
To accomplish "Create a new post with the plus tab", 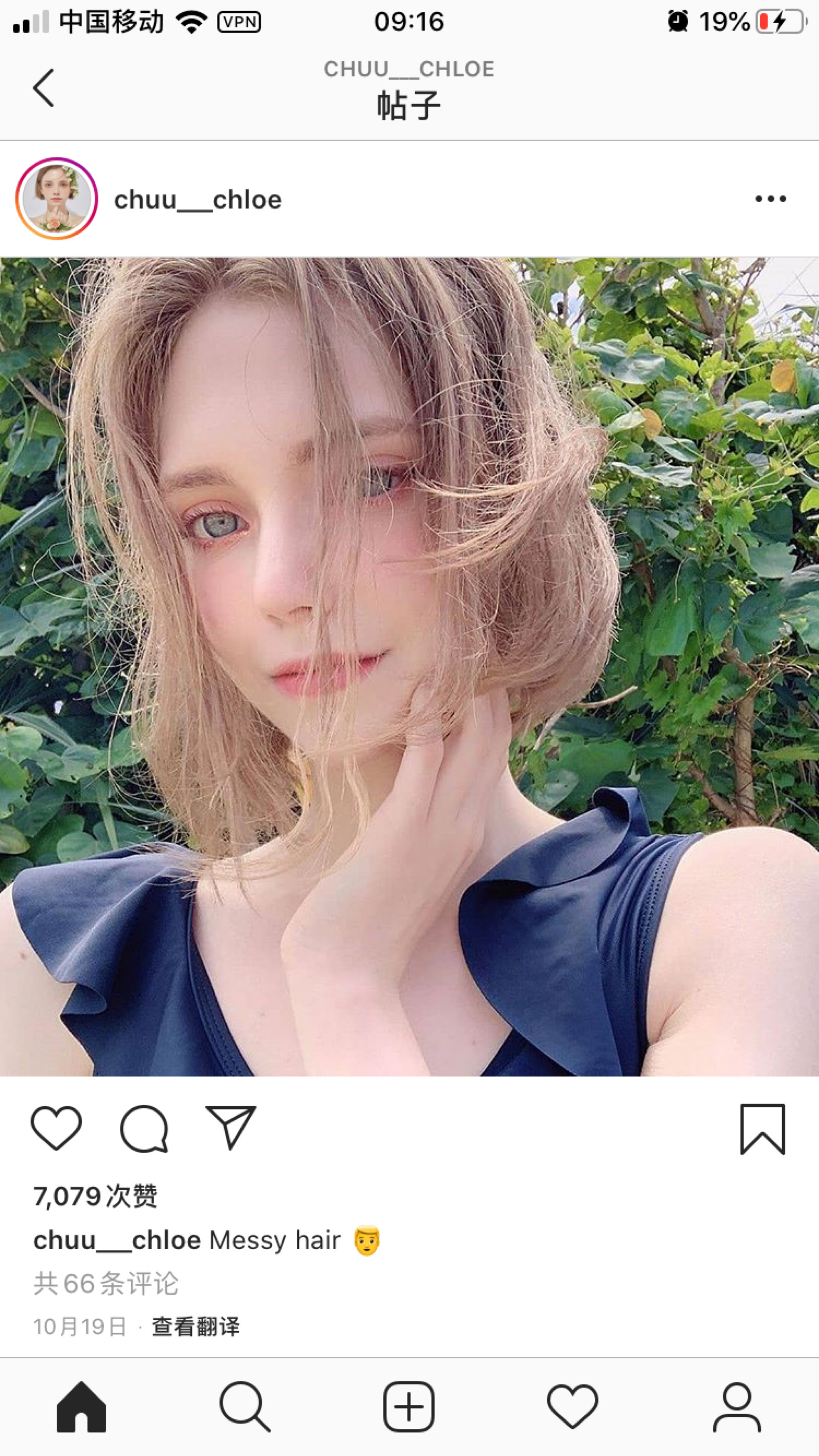I will tap(408, 1407).
